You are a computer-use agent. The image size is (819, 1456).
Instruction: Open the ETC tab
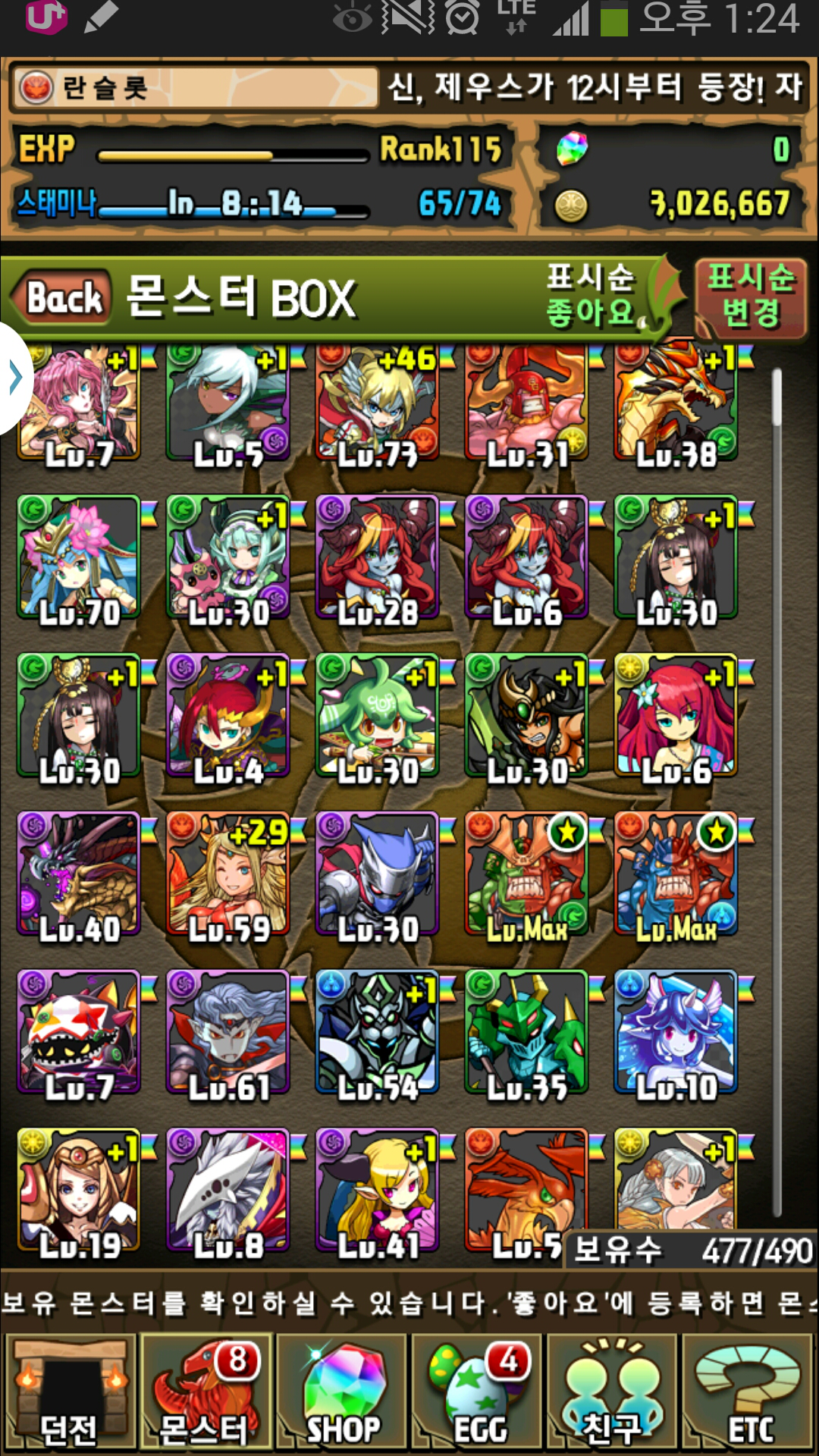(x=748, y=1392)
